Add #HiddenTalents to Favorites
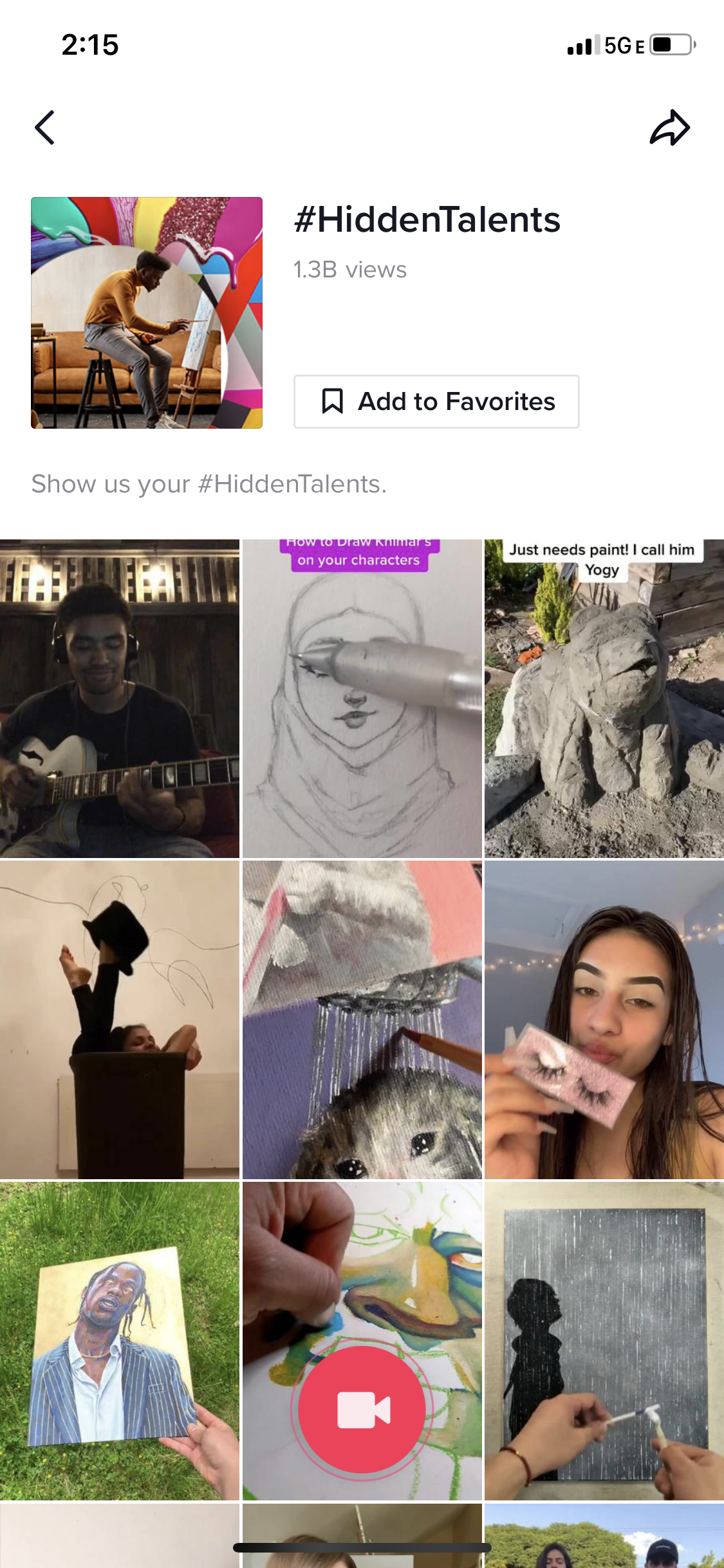 pyautogui.click(x=436, y=402)
